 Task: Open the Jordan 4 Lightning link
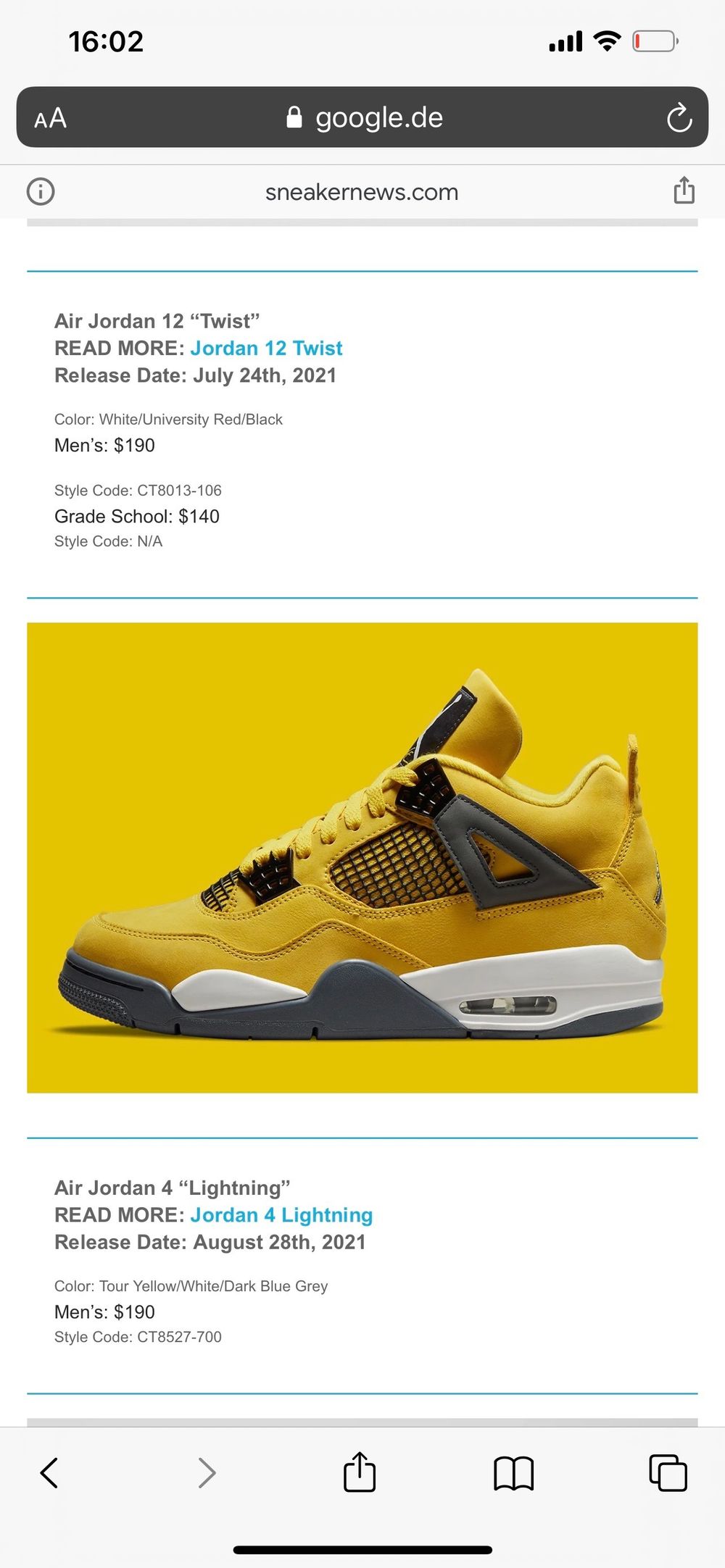point(281,1215)
